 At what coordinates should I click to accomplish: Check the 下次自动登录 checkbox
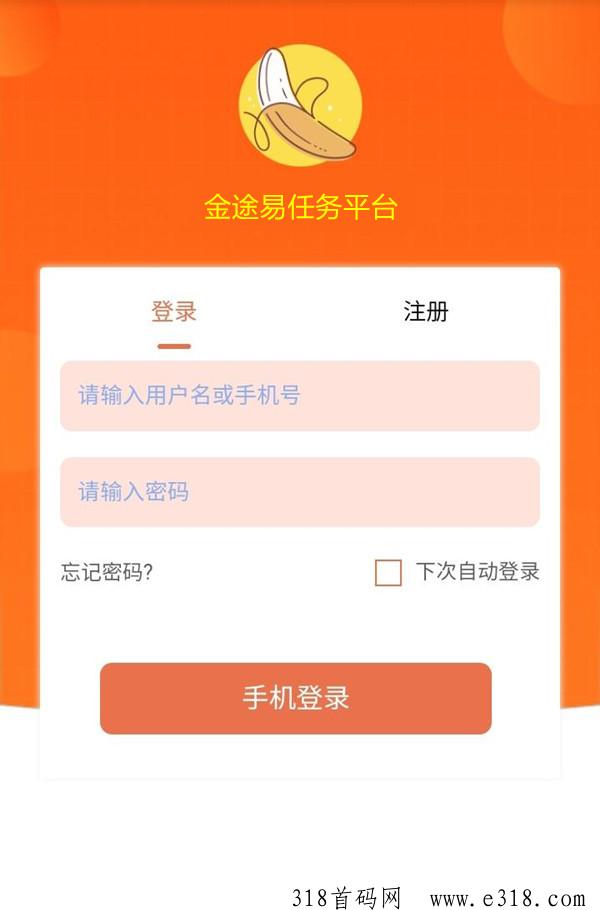388,573
